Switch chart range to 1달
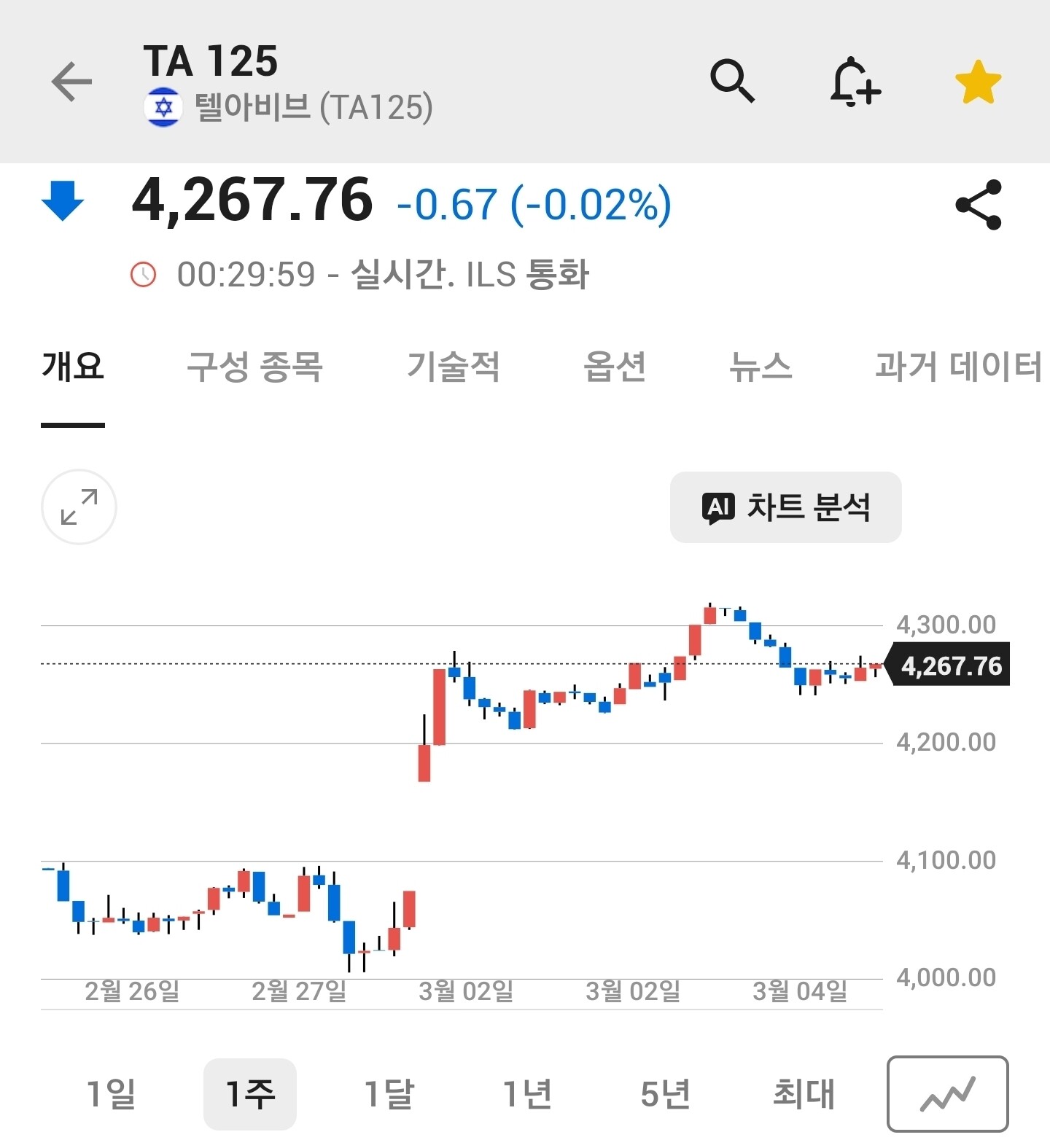The width and height of the screenshot is (1050, 1148). (389, 1094)
